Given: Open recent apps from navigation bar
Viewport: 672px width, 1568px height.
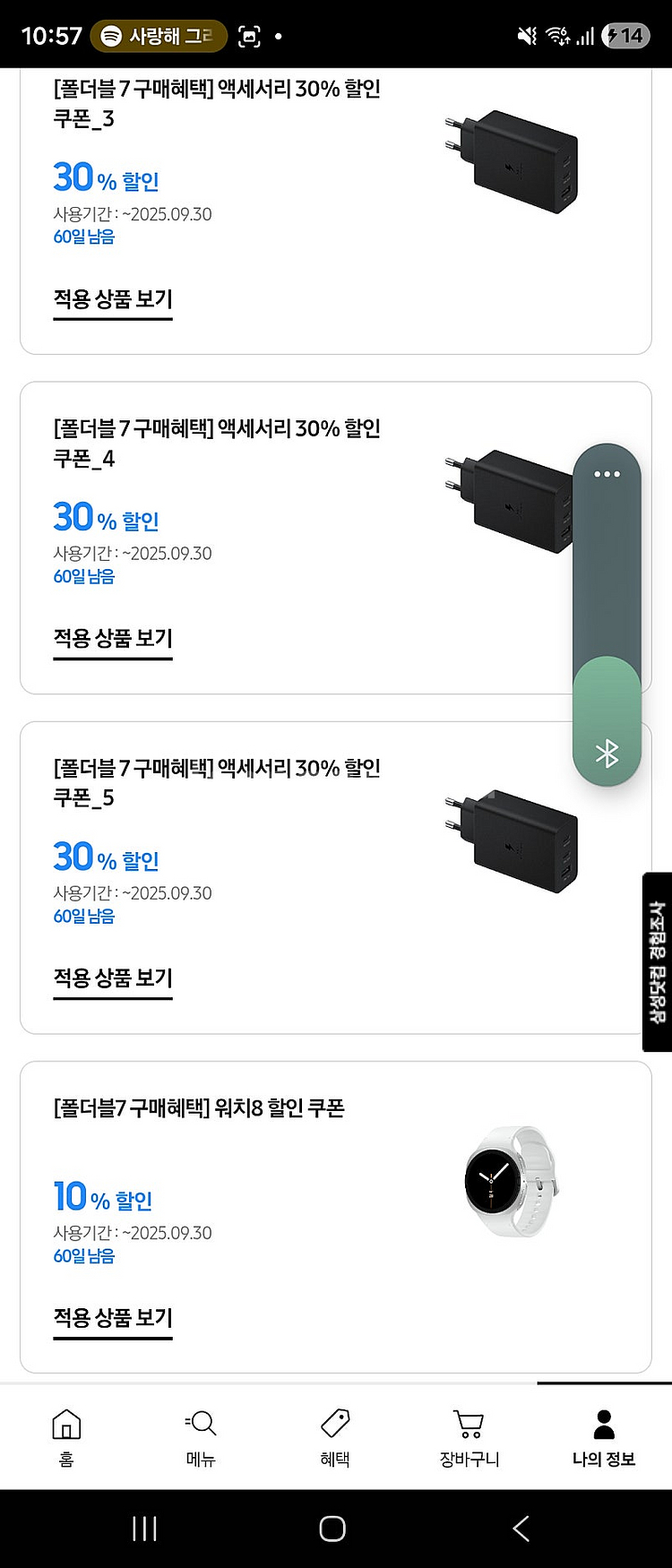Looking at the screenshot, I should 144,1529.
